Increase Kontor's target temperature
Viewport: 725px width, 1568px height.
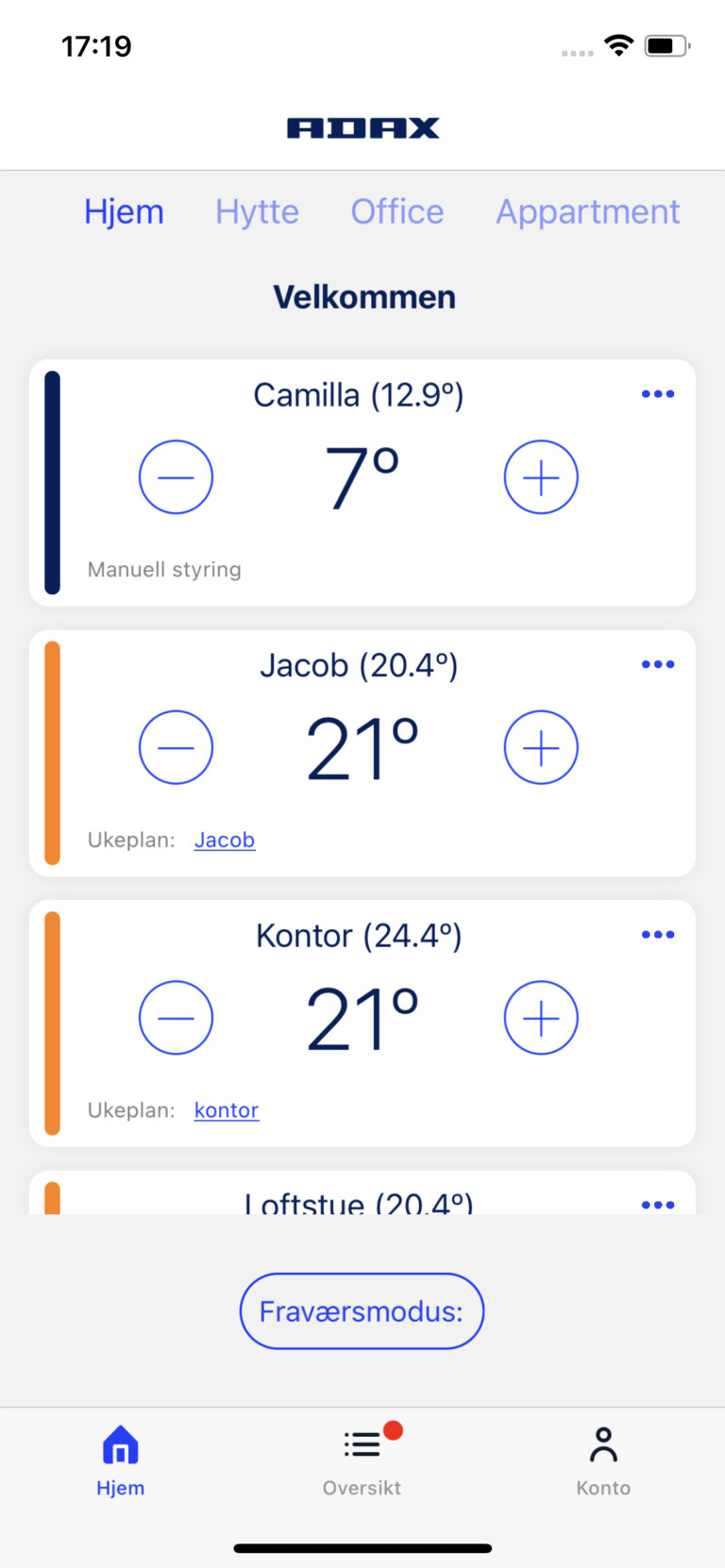[x=541, y=1018]
